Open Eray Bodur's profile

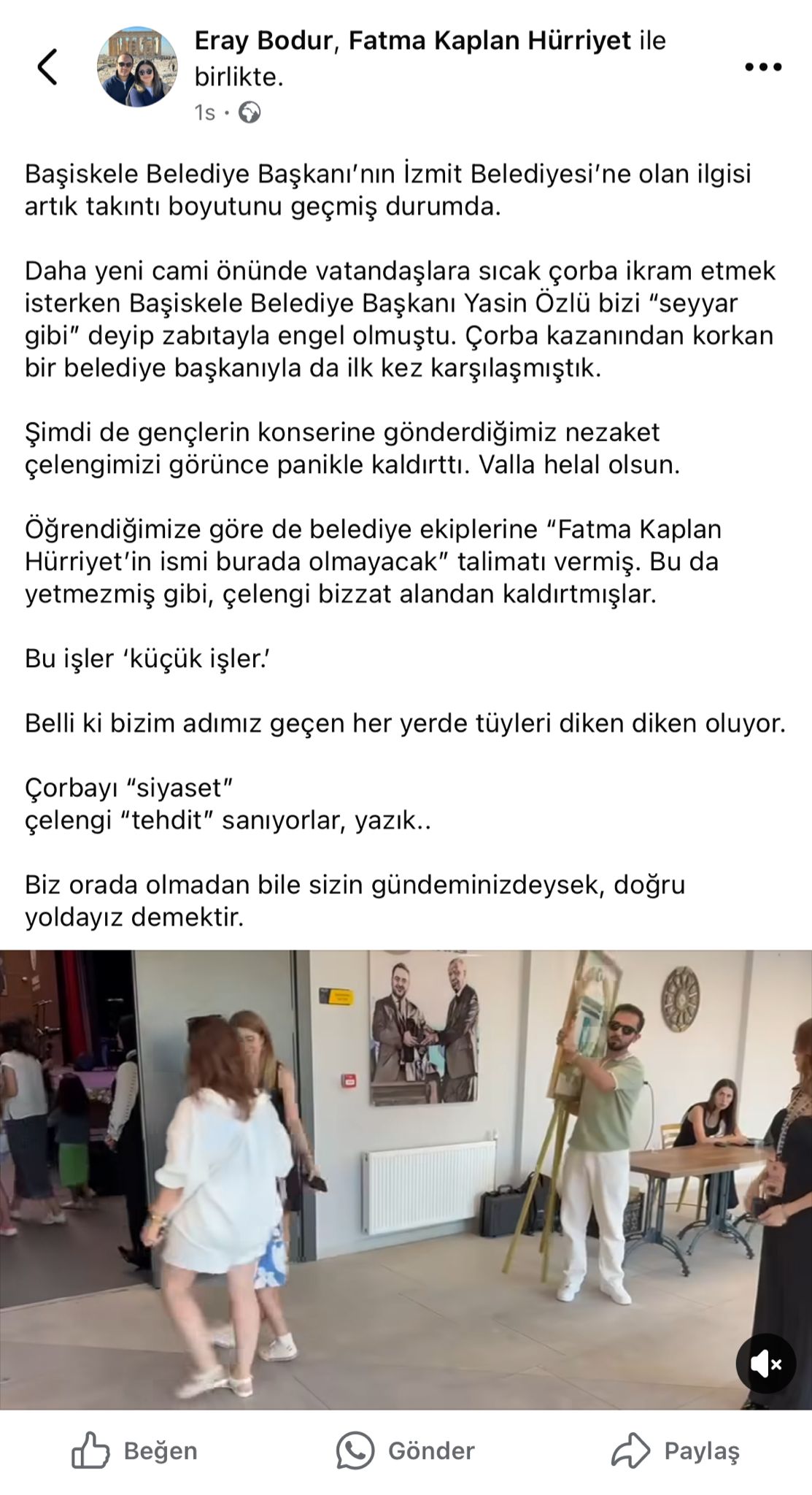coord(263,41)
